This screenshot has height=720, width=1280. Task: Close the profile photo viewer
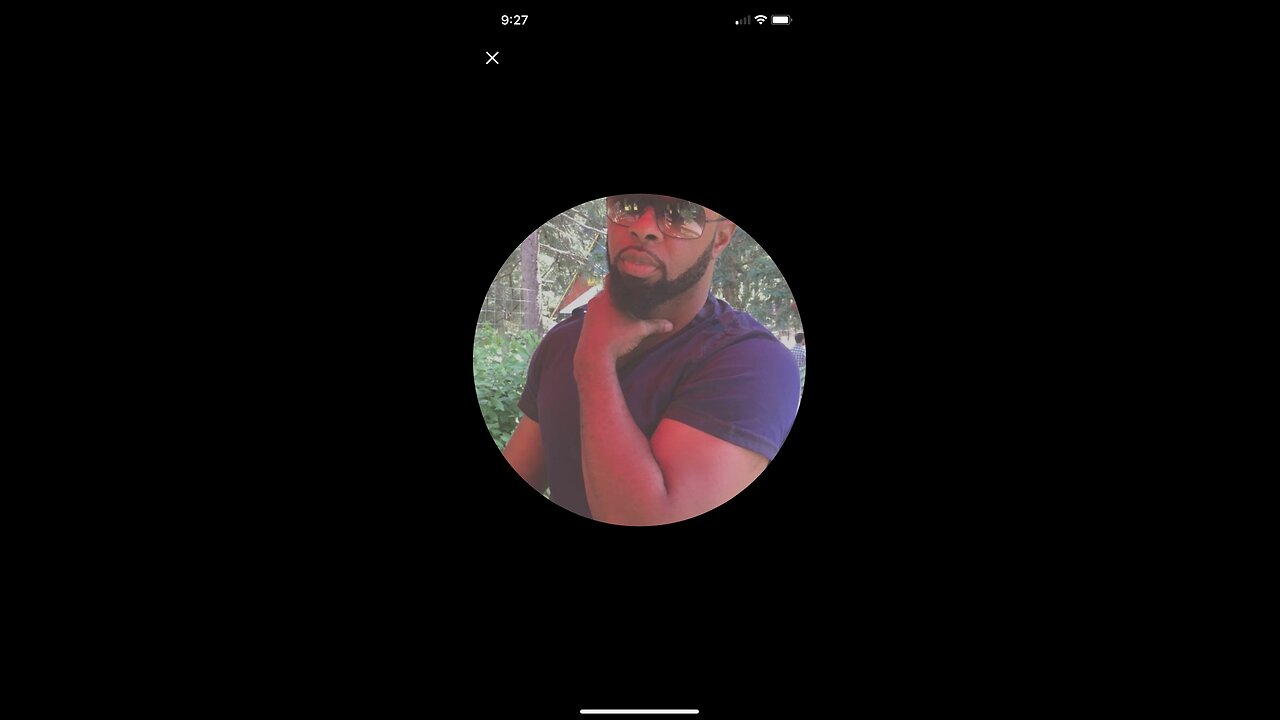[492, 58]
